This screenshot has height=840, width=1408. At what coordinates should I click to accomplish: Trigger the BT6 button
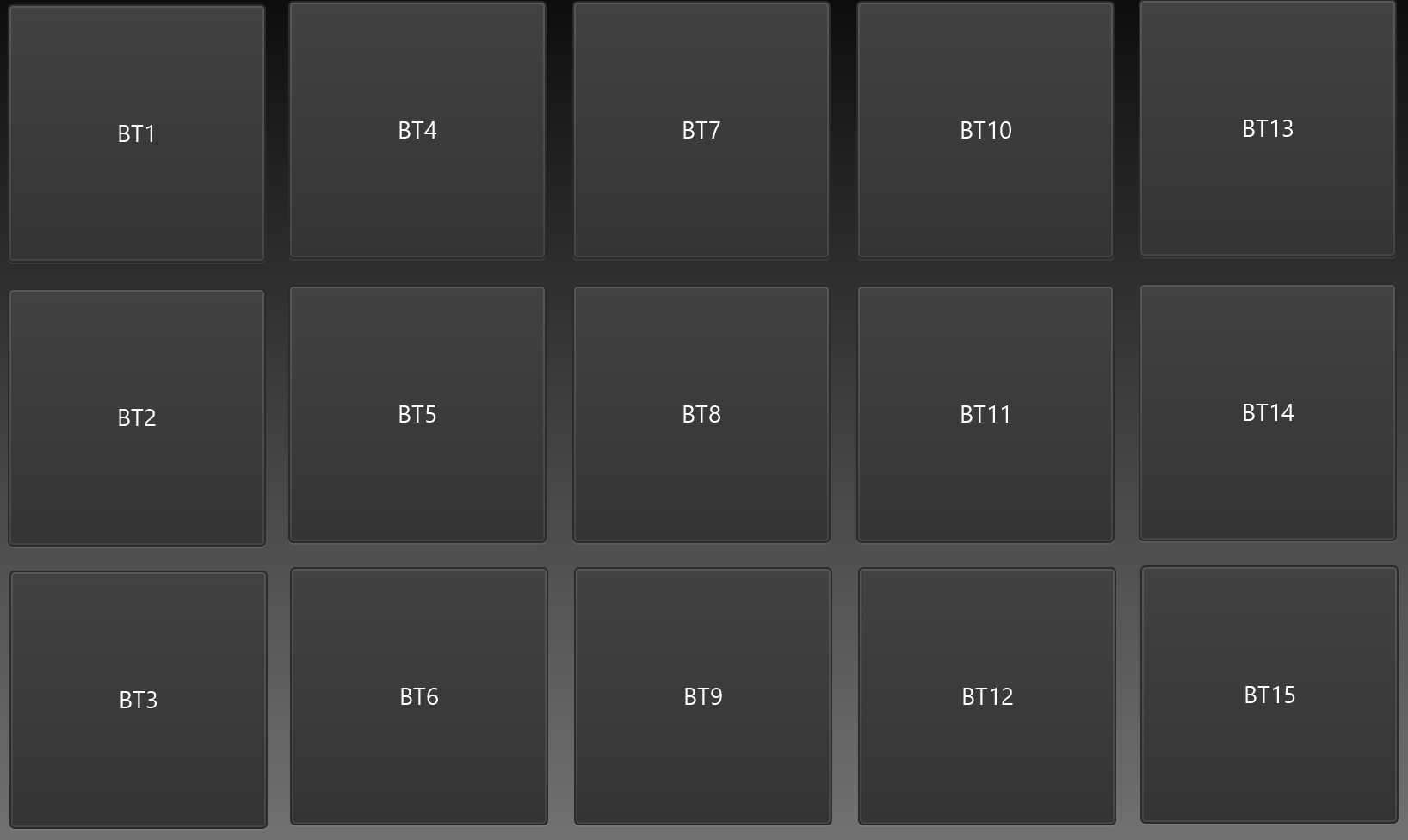419,696
